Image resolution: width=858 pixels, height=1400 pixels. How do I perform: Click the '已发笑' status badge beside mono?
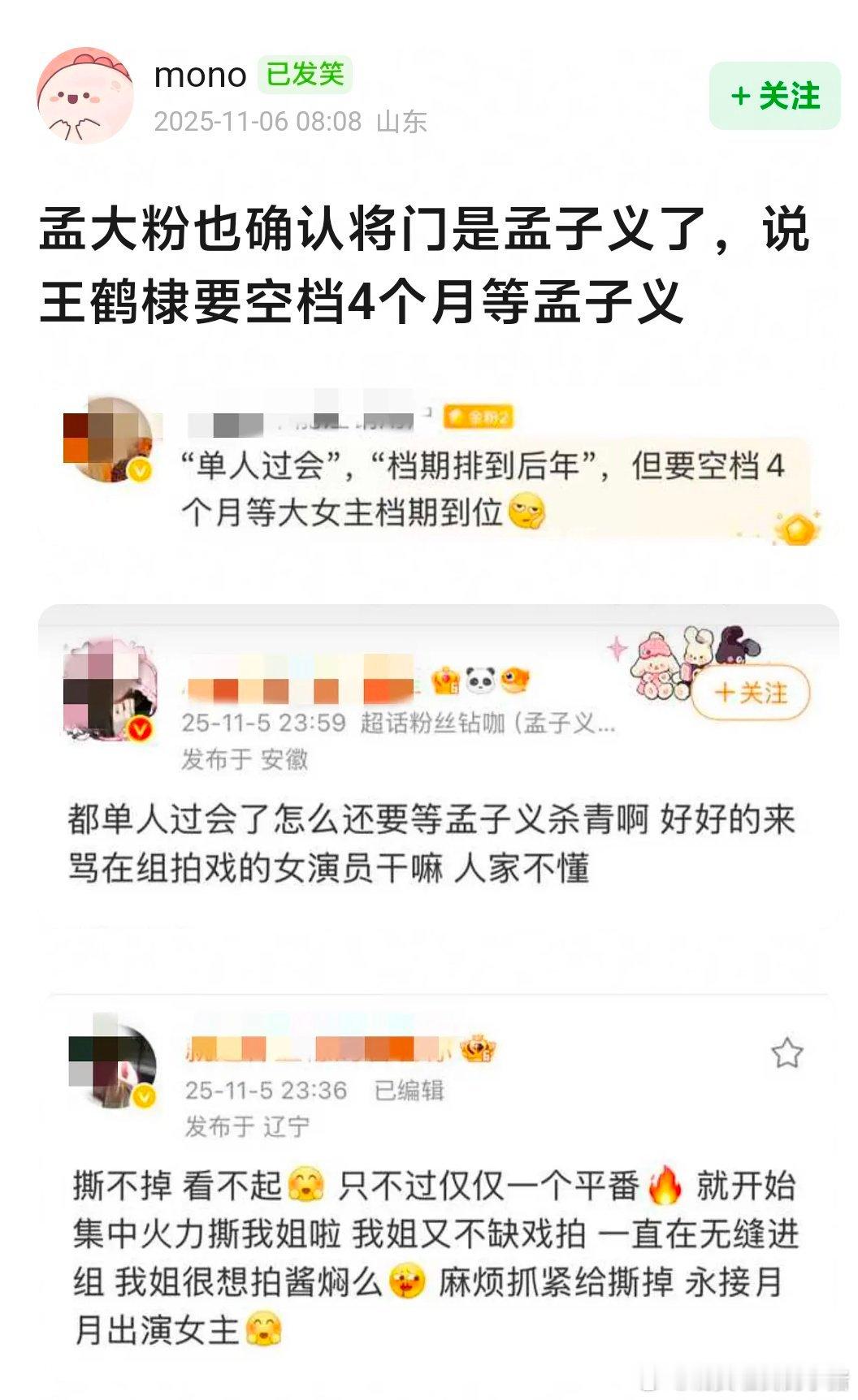[305, 74]
